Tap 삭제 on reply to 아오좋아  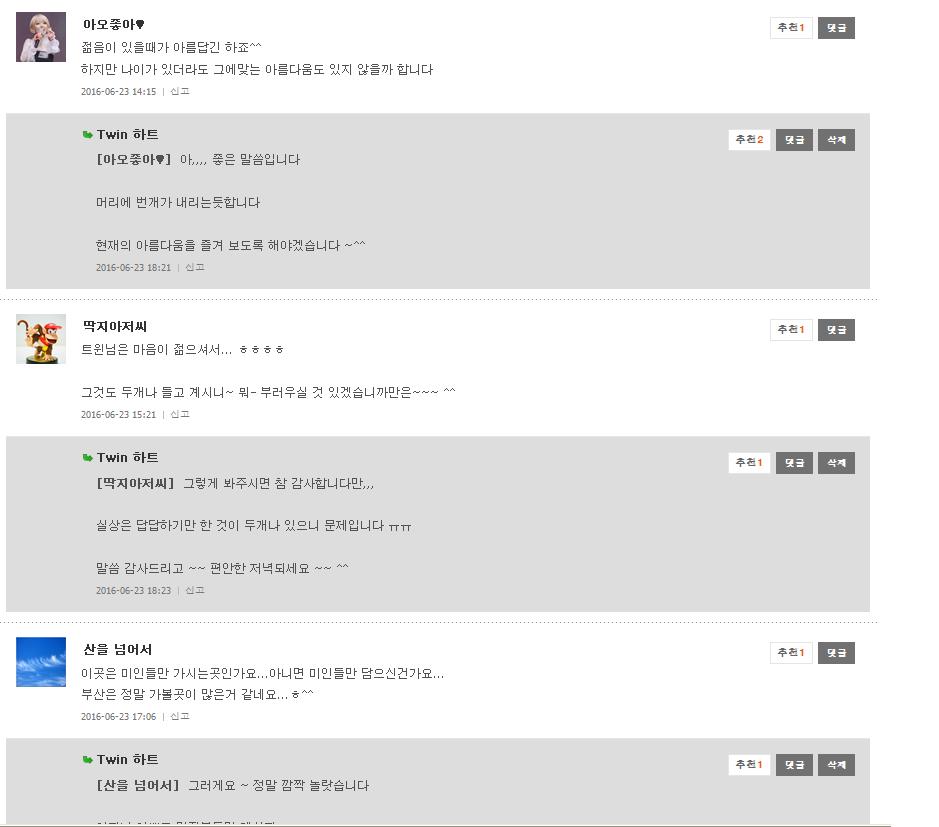tap(836, 140)
